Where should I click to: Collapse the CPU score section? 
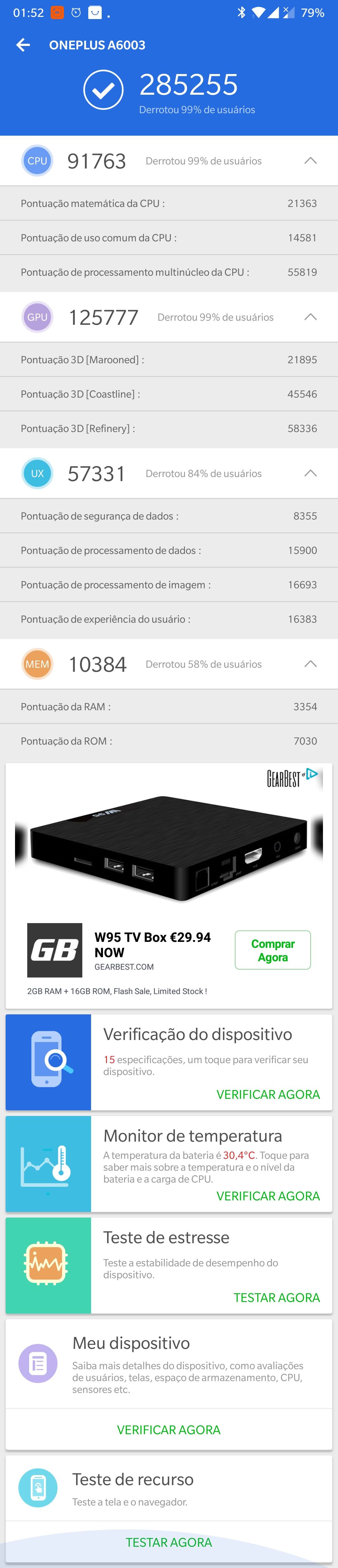[310, 161]
